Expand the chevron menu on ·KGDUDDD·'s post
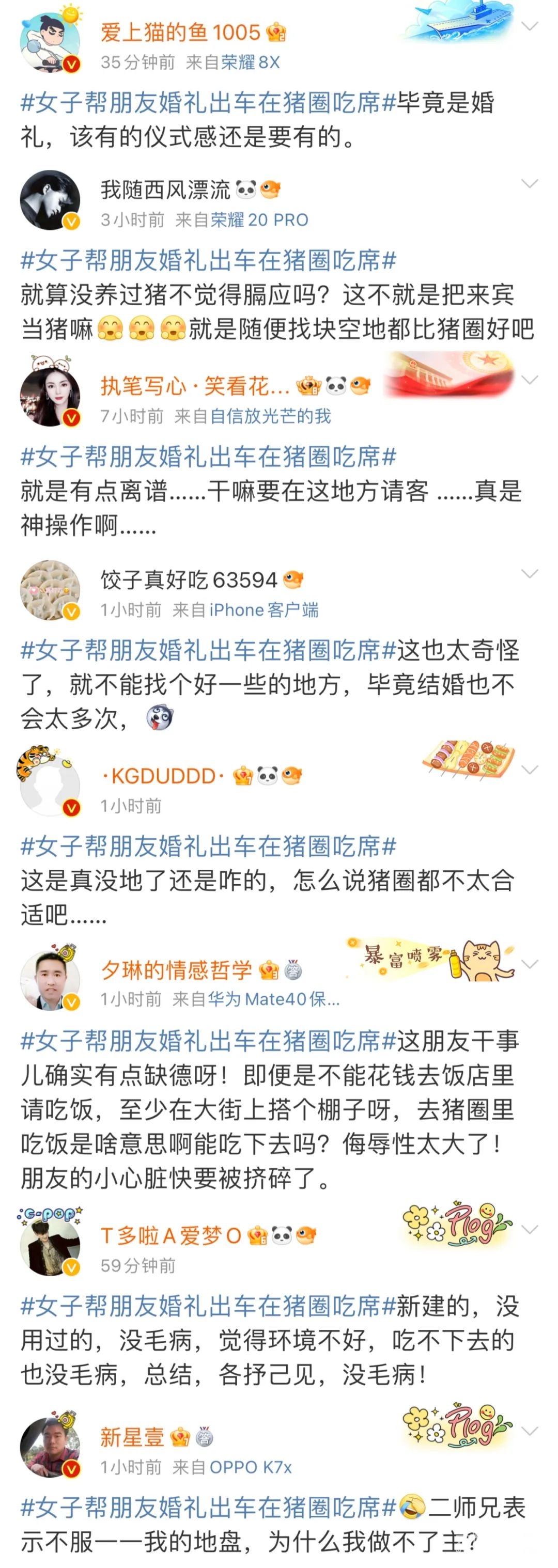Screen dimensions: 558x1568 click(x=530, y=770)
